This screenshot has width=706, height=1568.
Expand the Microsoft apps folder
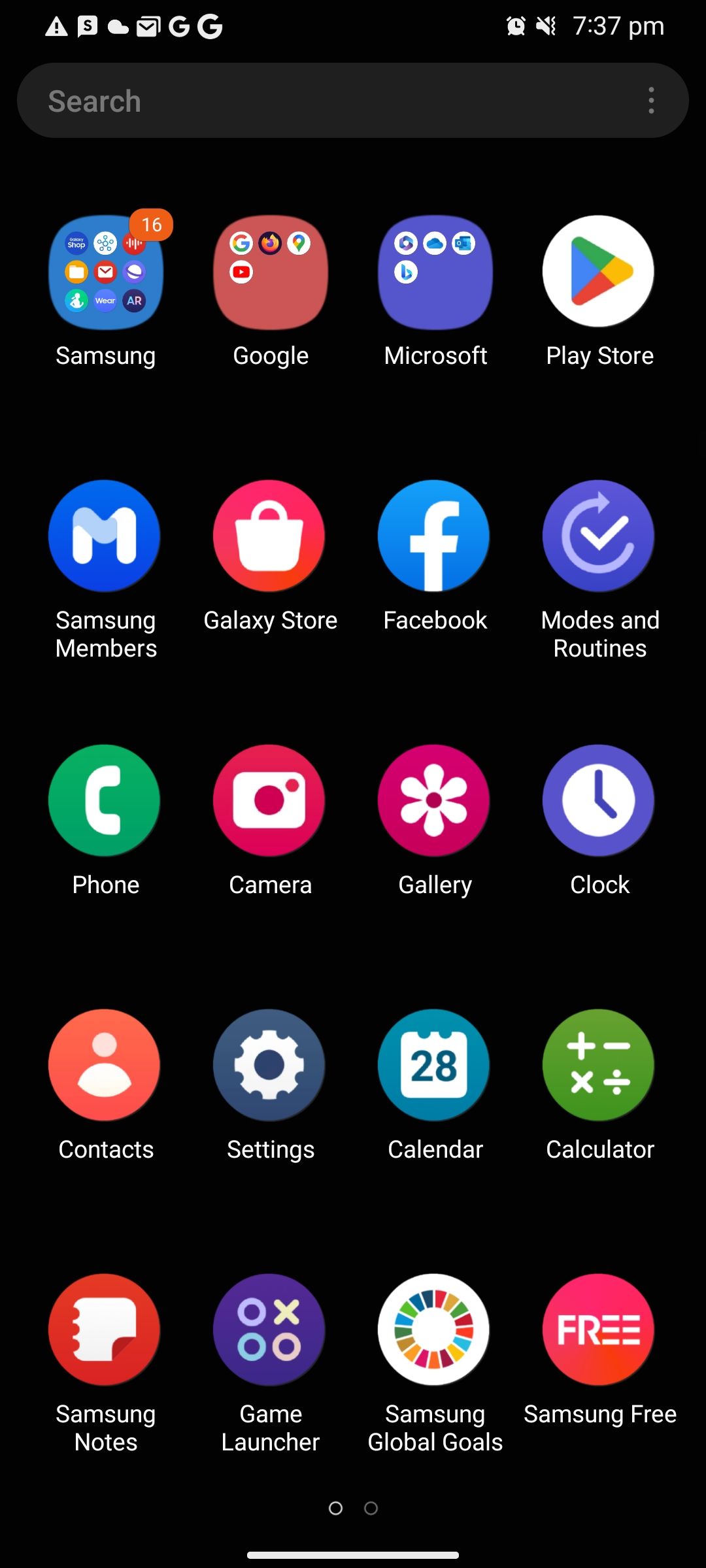[434, 271]
